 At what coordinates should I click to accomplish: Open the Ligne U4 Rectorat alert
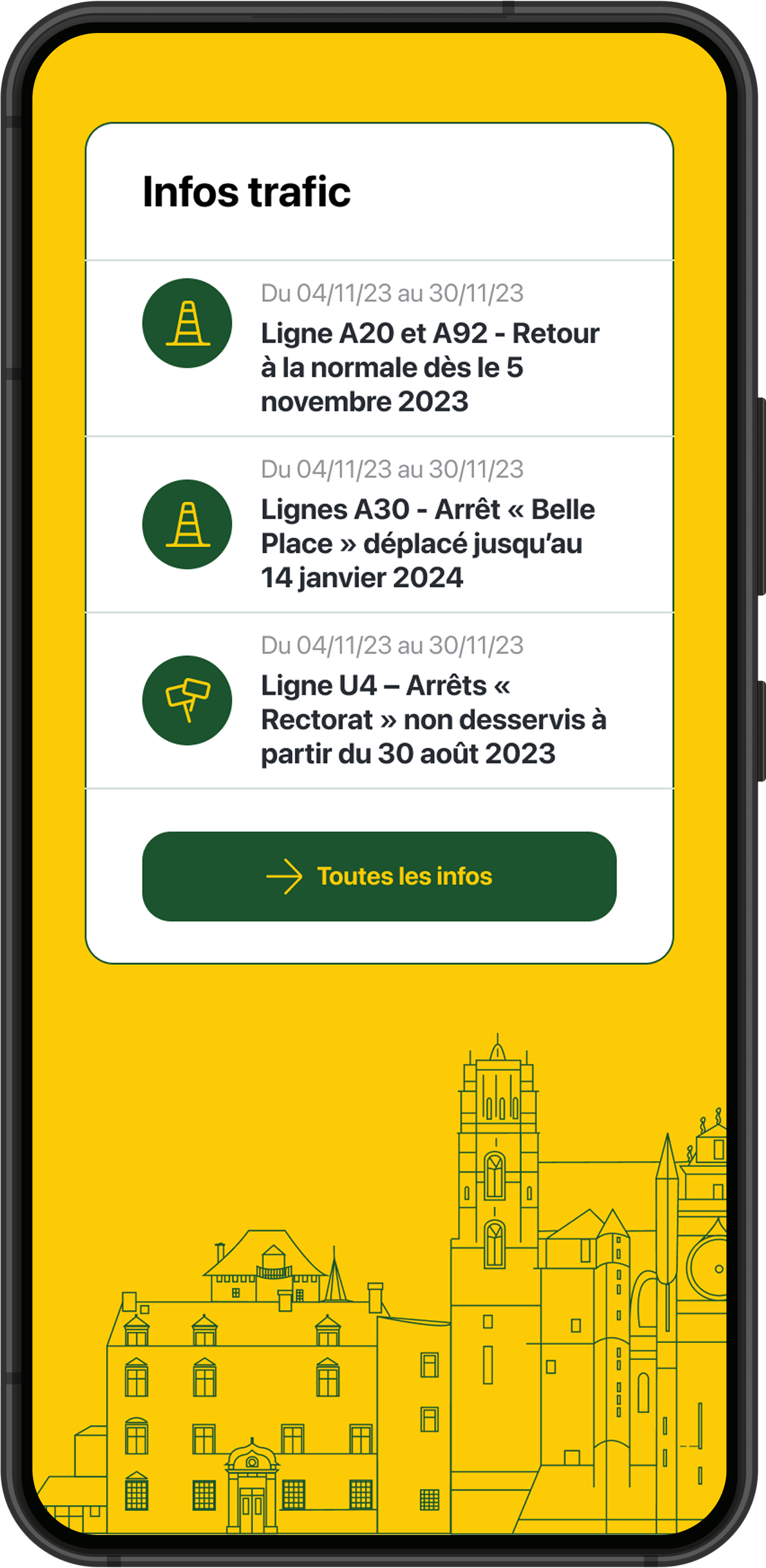coord(432,719)
